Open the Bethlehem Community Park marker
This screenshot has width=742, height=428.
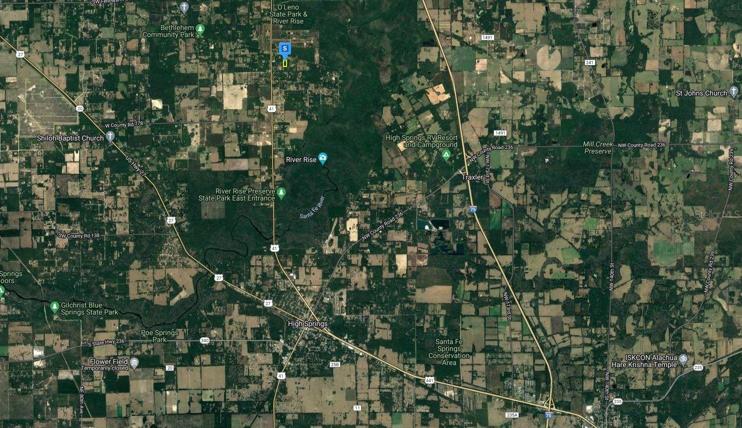click(201, 29)
